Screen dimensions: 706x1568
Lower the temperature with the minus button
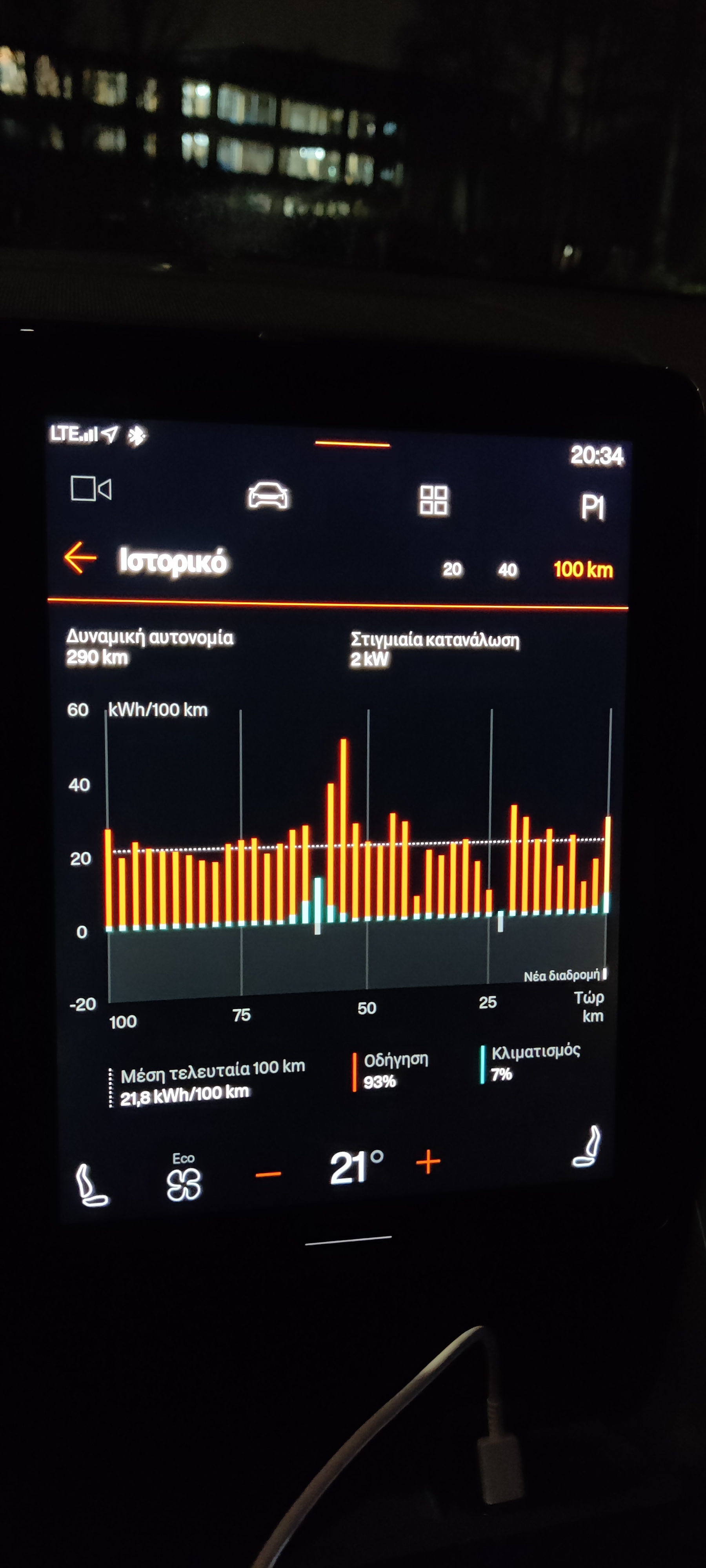268,1174
